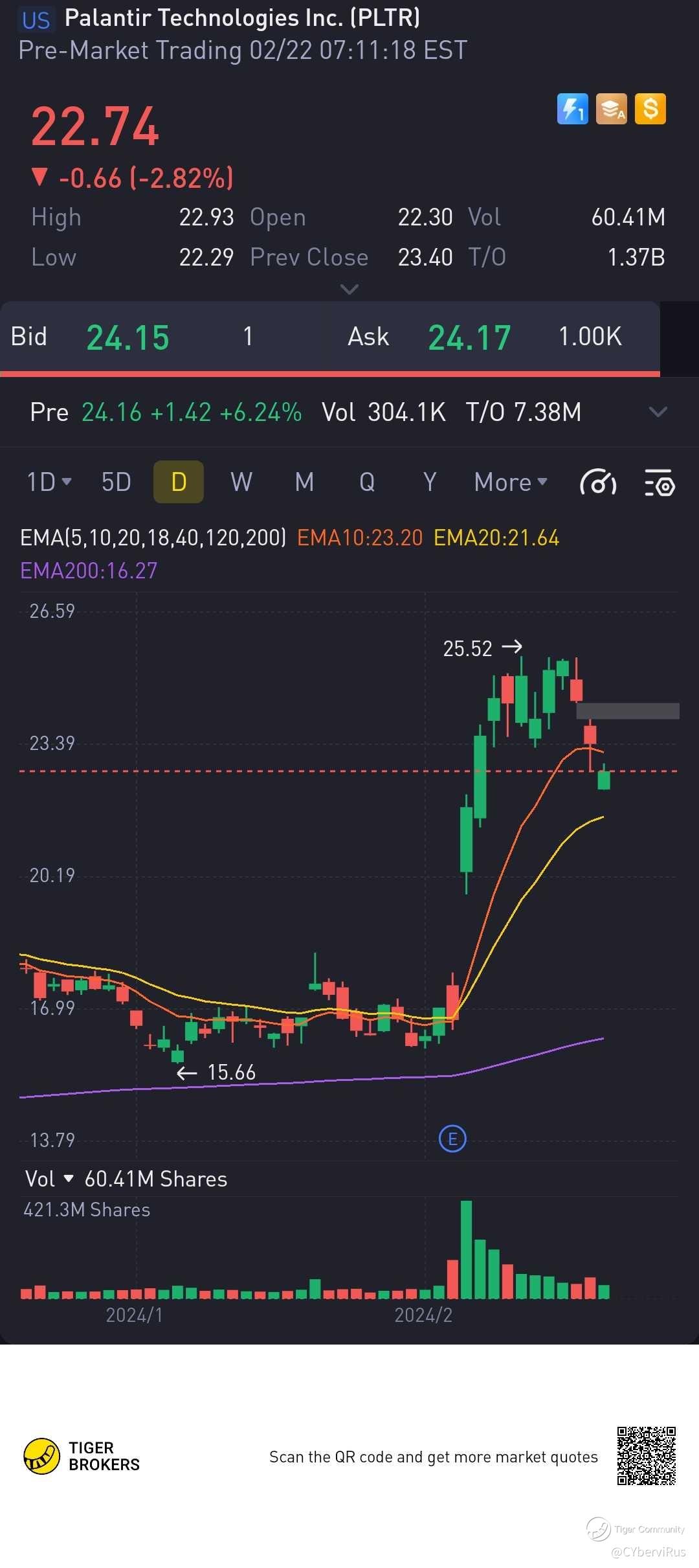Switch to the 5D chart
699x1568 pixels.
point(116,482)
